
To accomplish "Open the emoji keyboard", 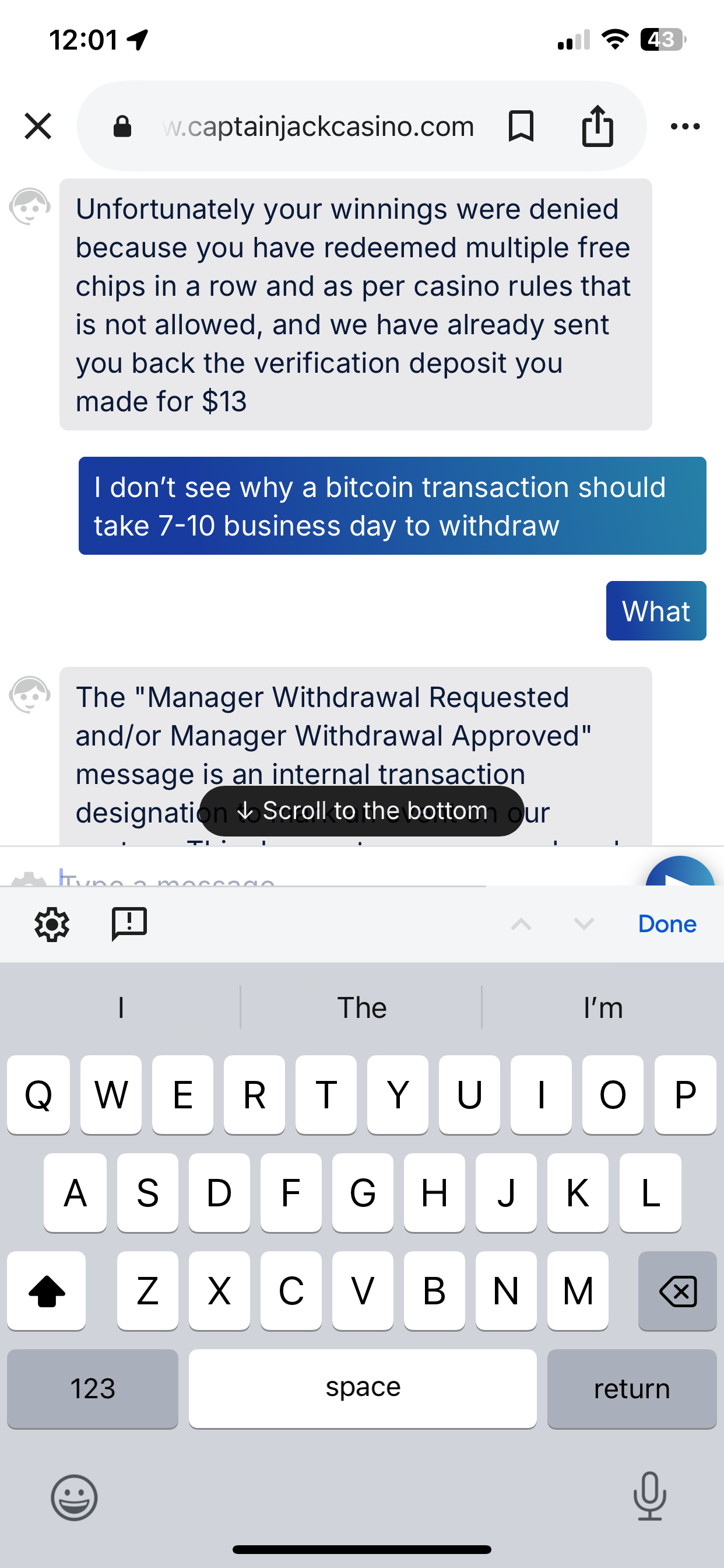I will pyautogui.click(x=74, y=1497).
